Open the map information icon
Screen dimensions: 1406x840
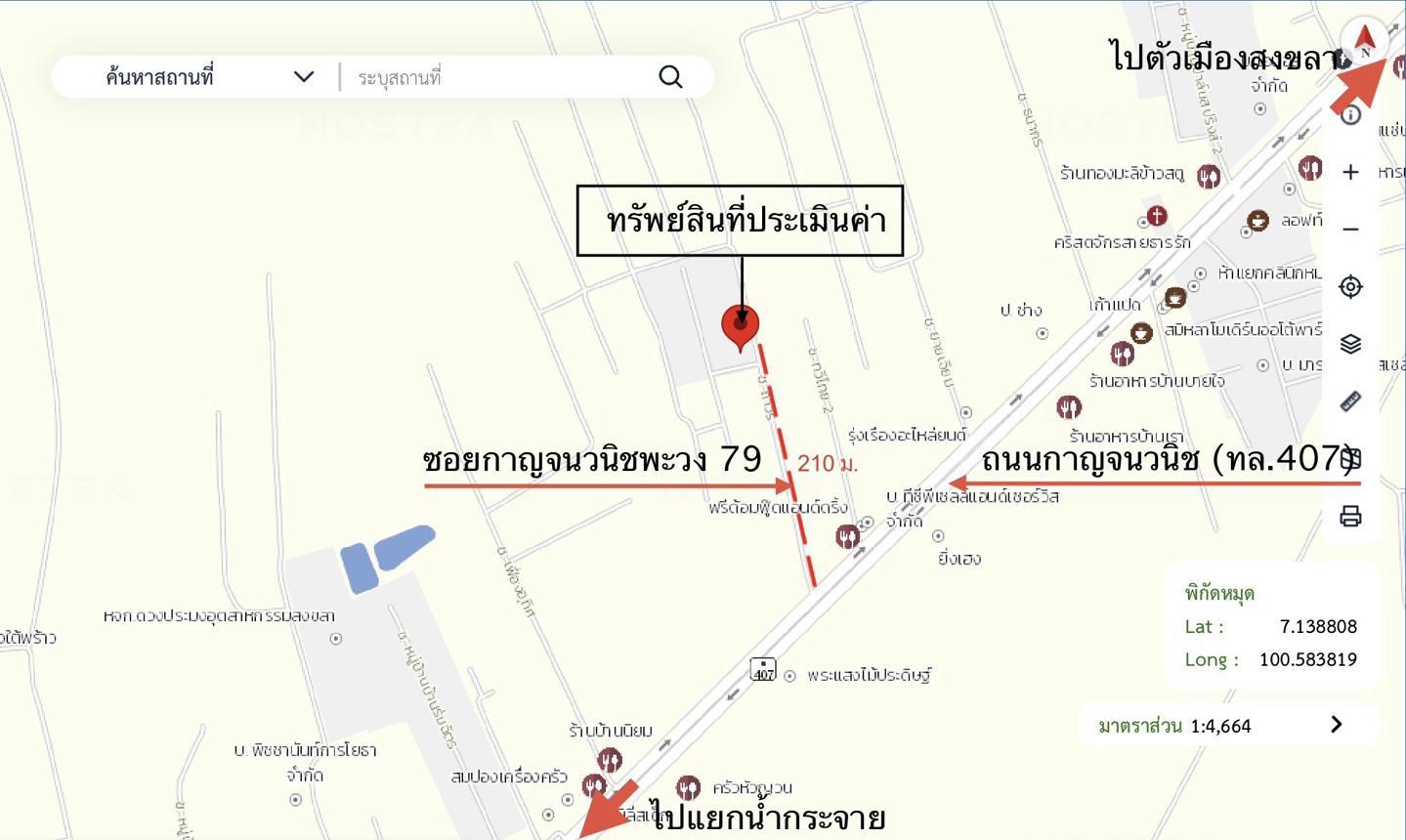[1350, 115]
